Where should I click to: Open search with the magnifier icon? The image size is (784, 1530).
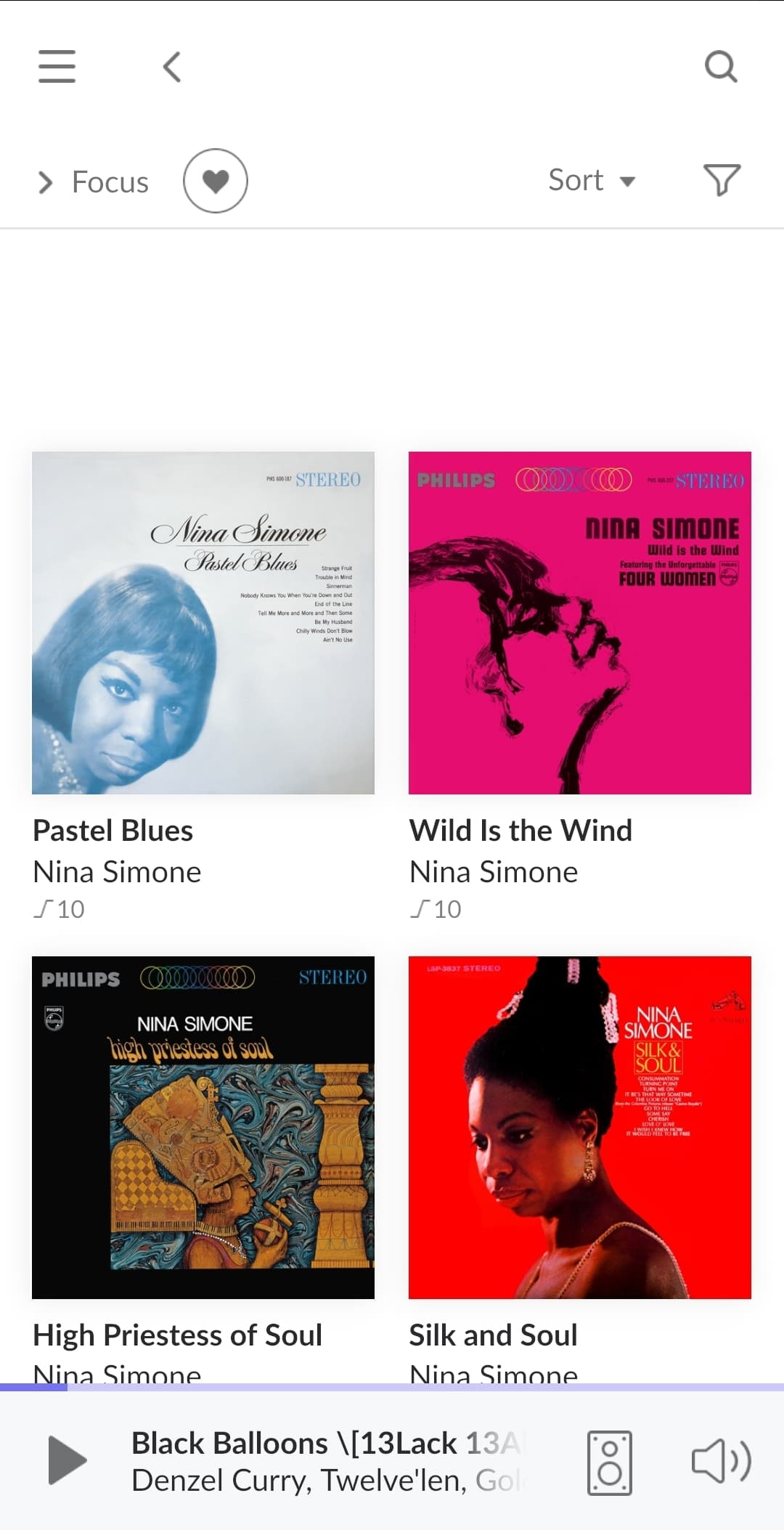coord(721,67)
